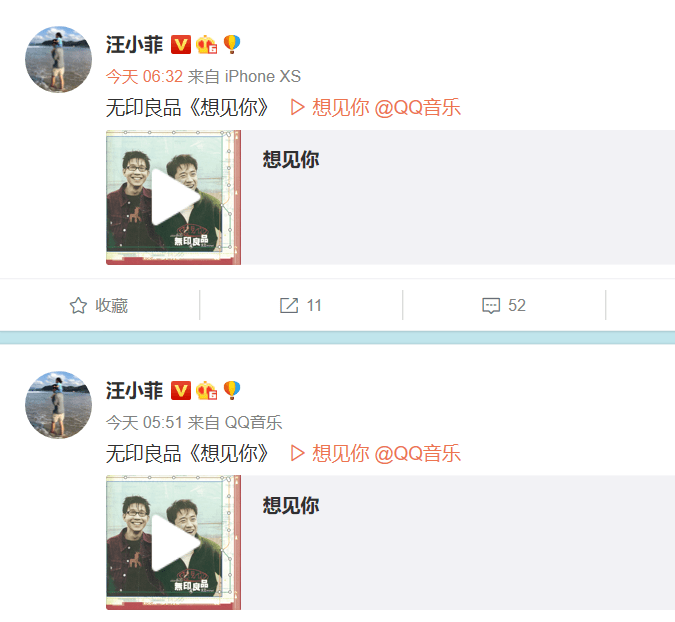Play the 想见你 song card in the 06:32 post

174,198
